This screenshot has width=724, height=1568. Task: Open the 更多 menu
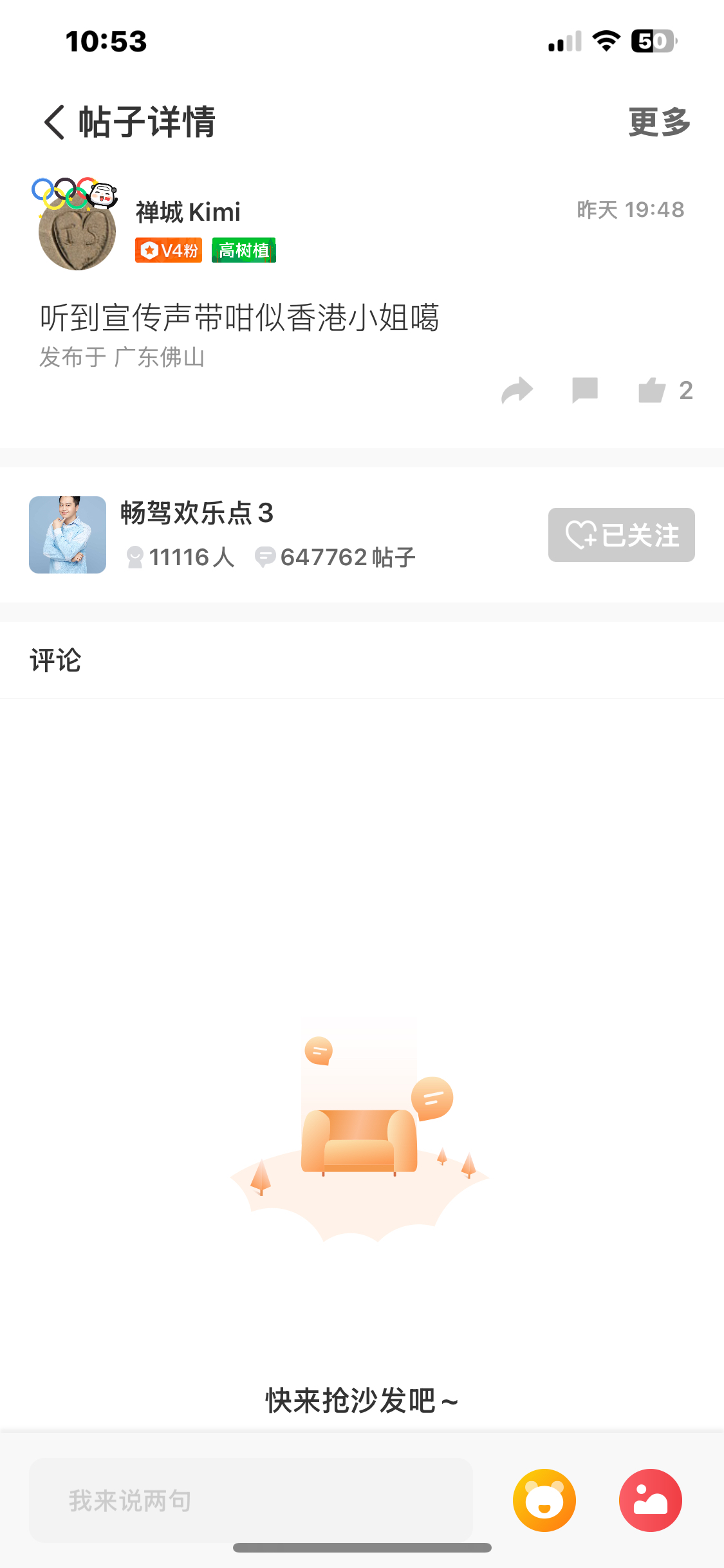click(659, 122)
